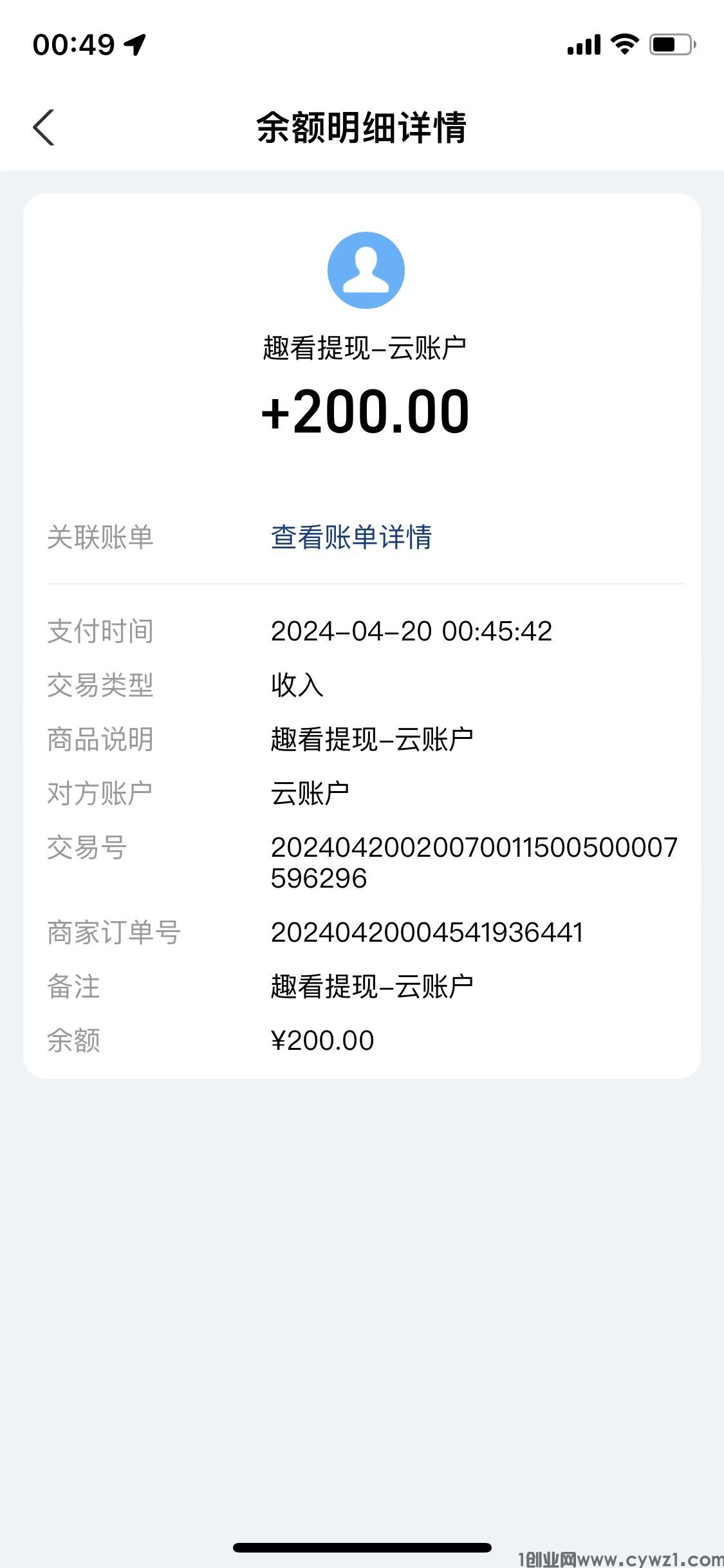The image size is (724, 1568).
Task: Tap the blue profile silhouette inside the circle
Action: (x=362, y=270)
